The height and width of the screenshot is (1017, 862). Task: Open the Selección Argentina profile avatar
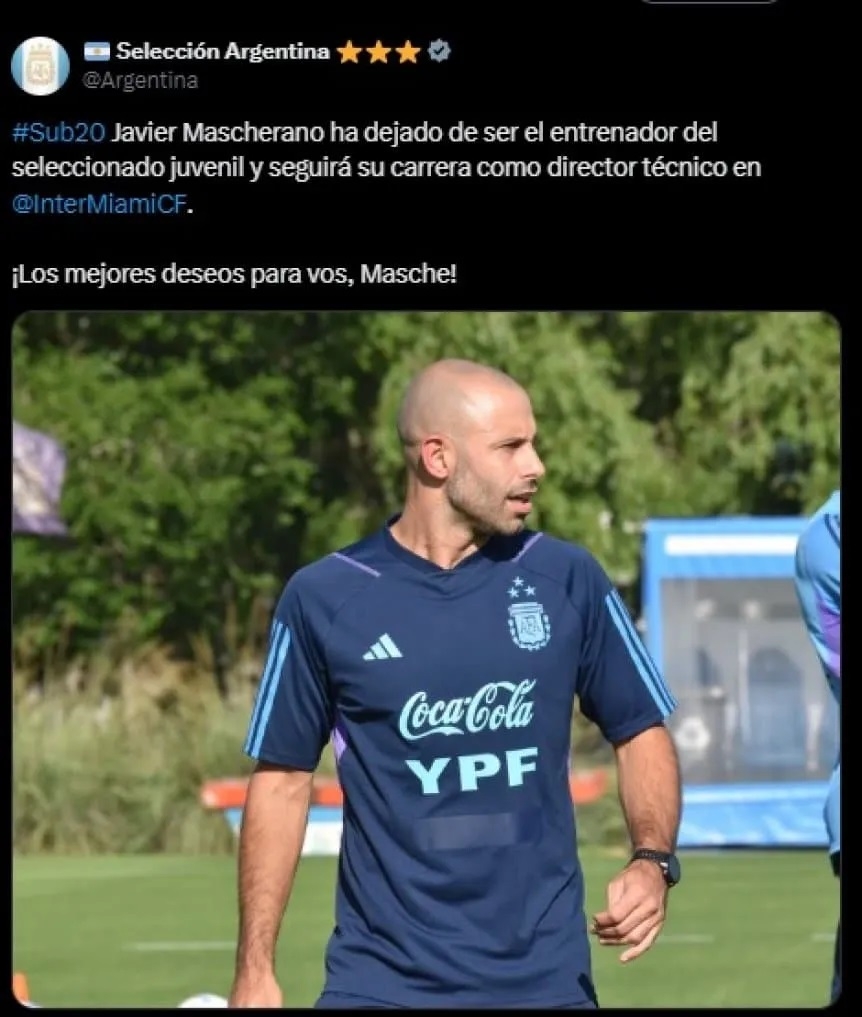click(40, 66)
